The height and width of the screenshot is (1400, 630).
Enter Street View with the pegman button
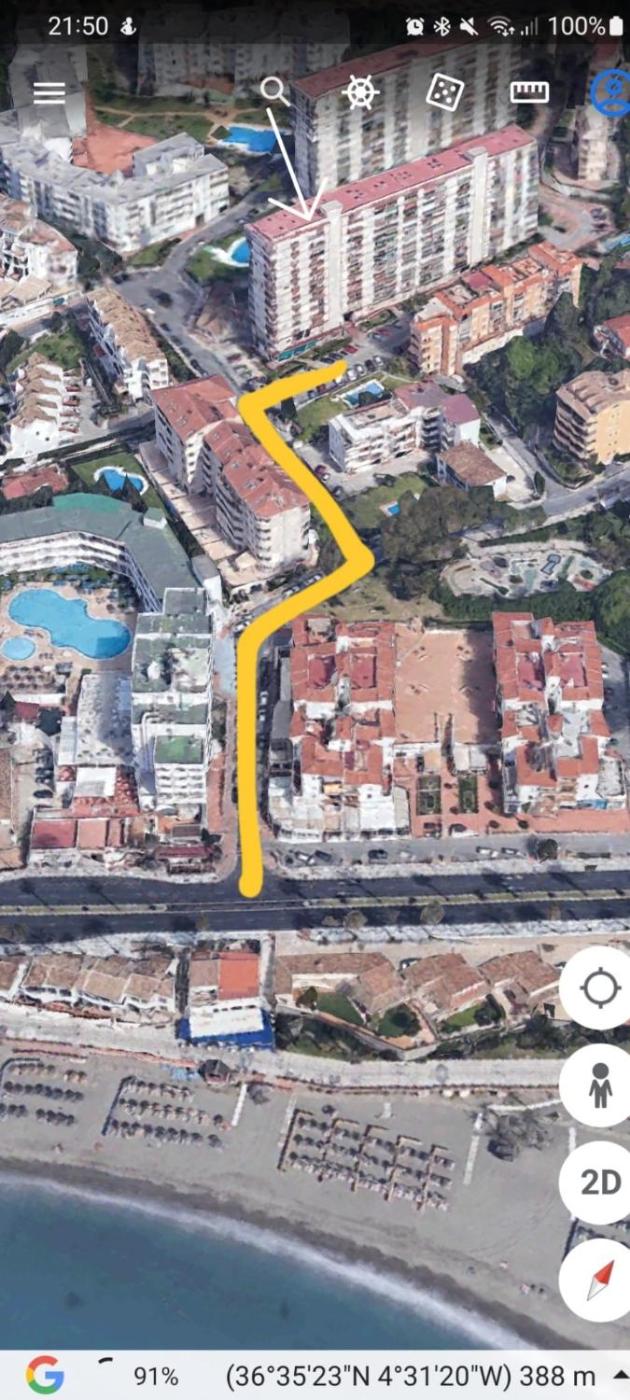(600, 1085)
